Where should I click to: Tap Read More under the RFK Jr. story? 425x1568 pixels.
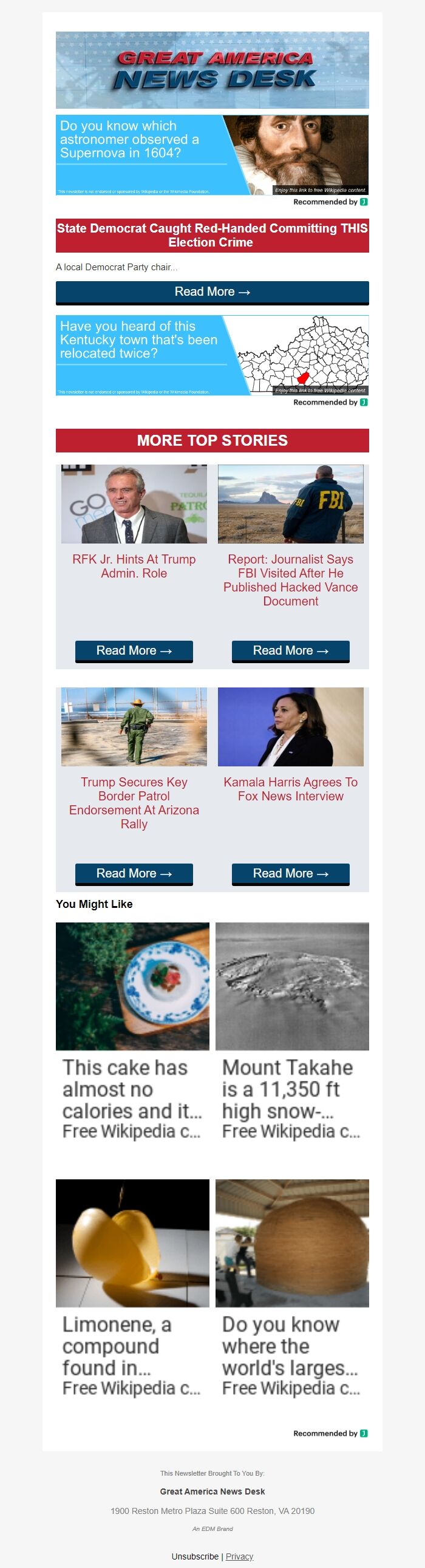click(x=134, y=650)
